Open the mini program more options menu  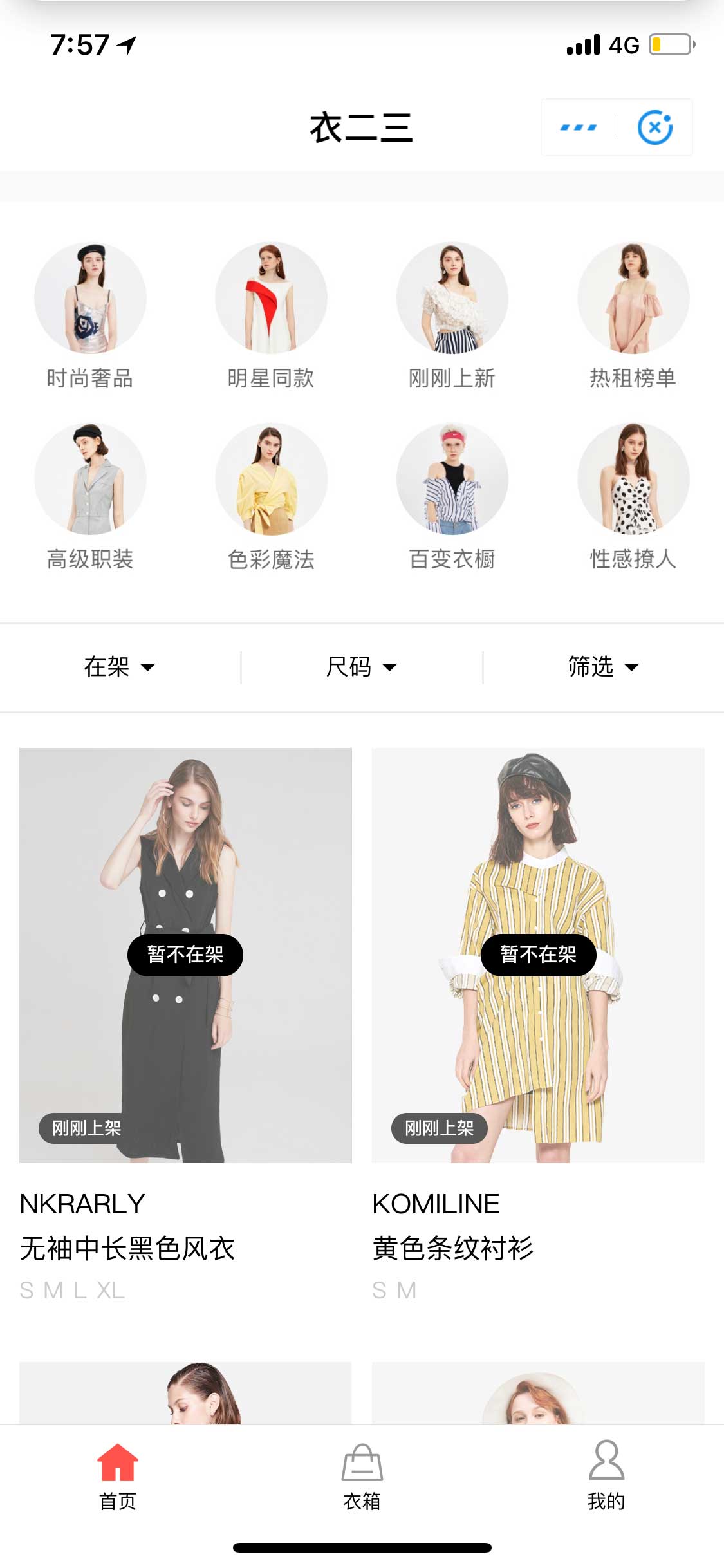579,127
